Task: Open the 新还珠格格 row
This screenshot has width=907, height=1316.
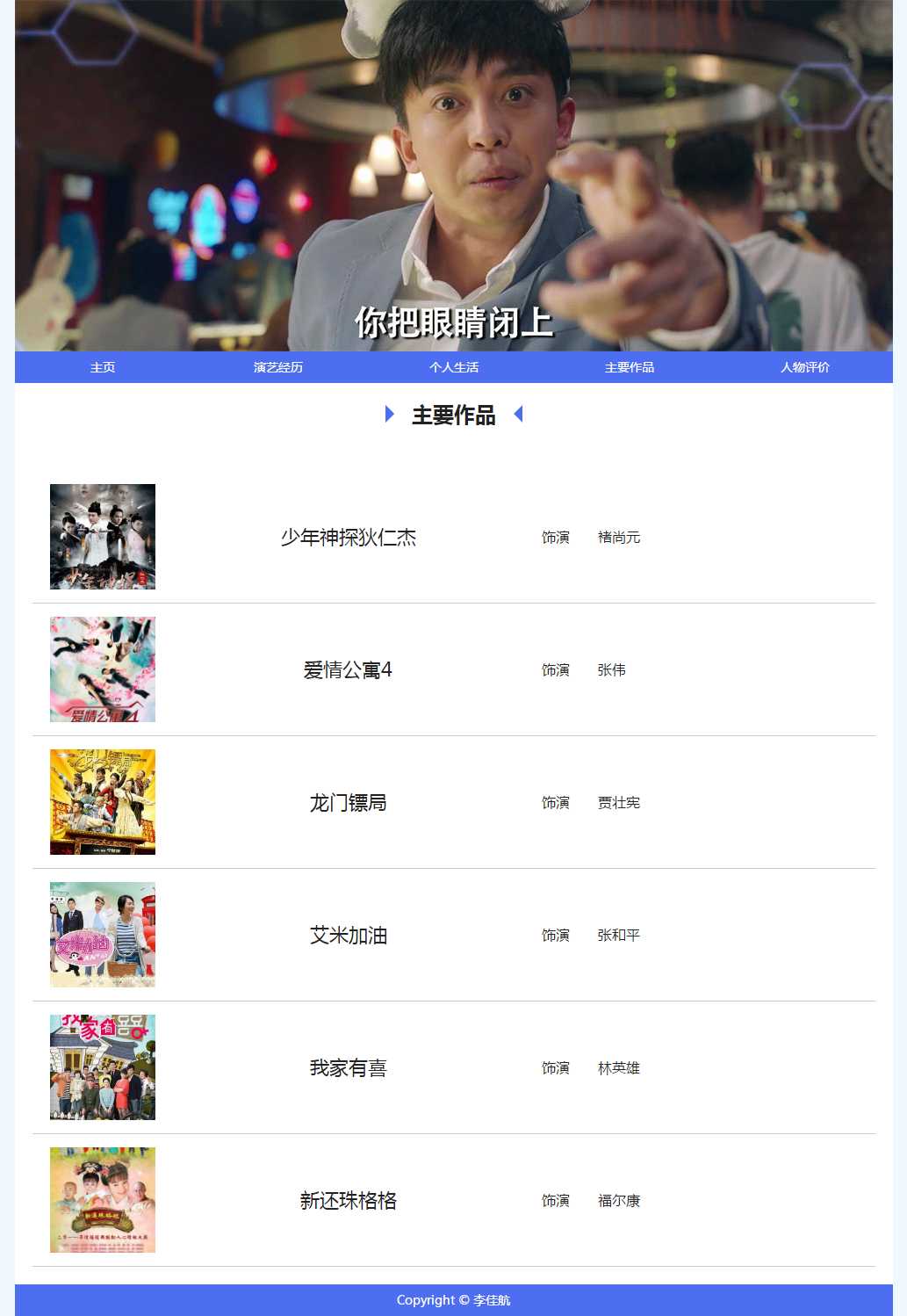Action: point(349,1200)
